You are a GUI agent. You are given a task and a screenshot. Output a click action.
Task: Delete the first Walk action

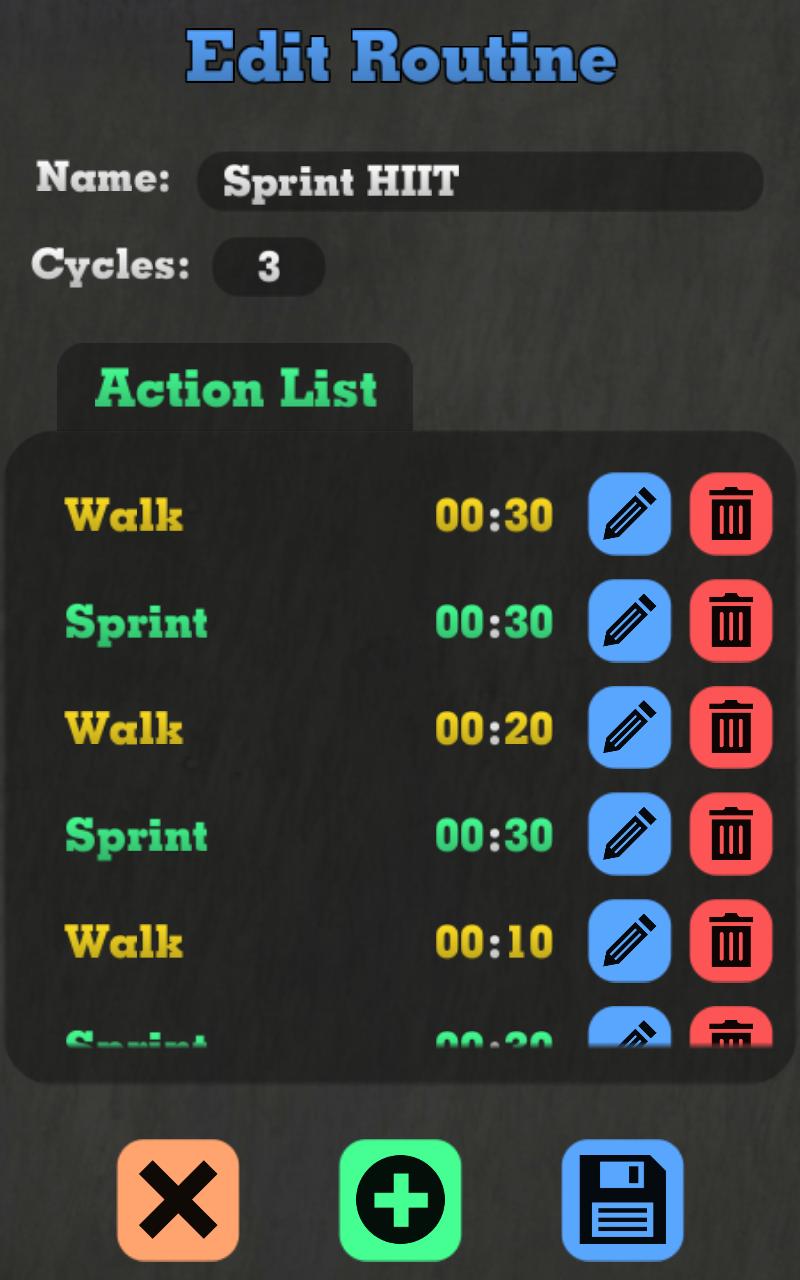730,514
